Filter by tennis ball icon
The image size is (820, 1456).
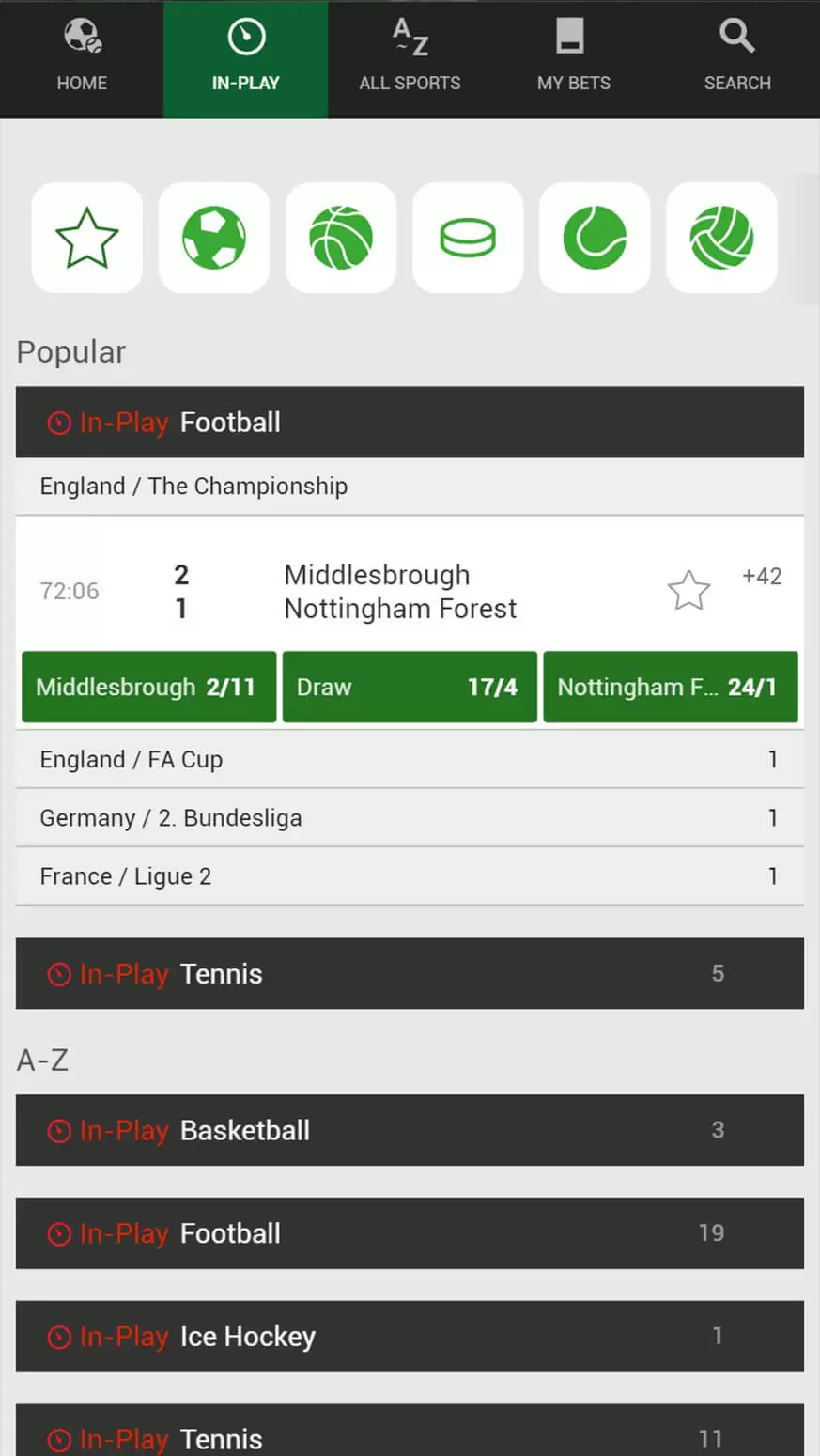pos(595,238)
